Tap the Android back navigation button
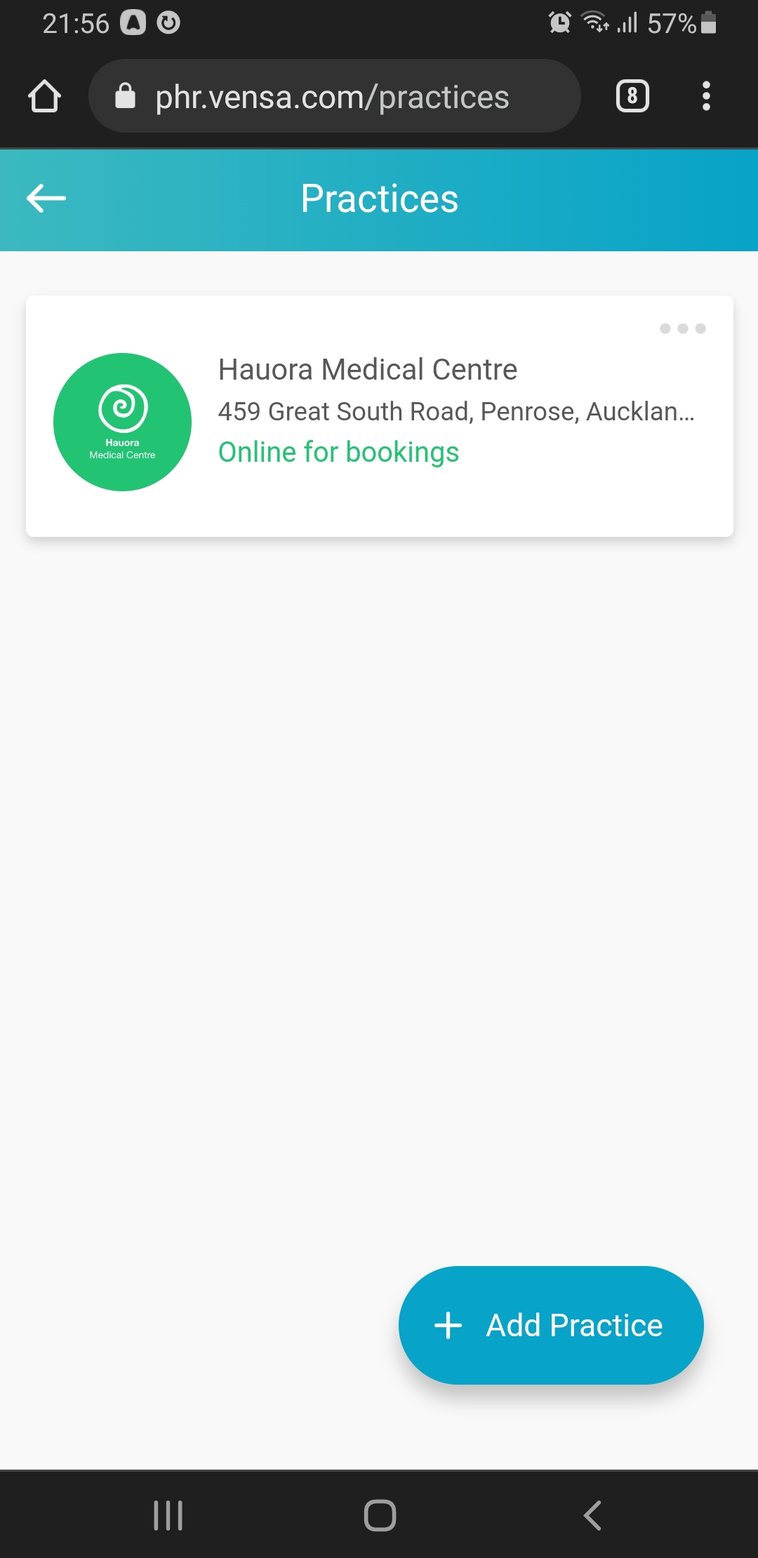This screenshot has width=758, height=1558. coord(591,1514)
